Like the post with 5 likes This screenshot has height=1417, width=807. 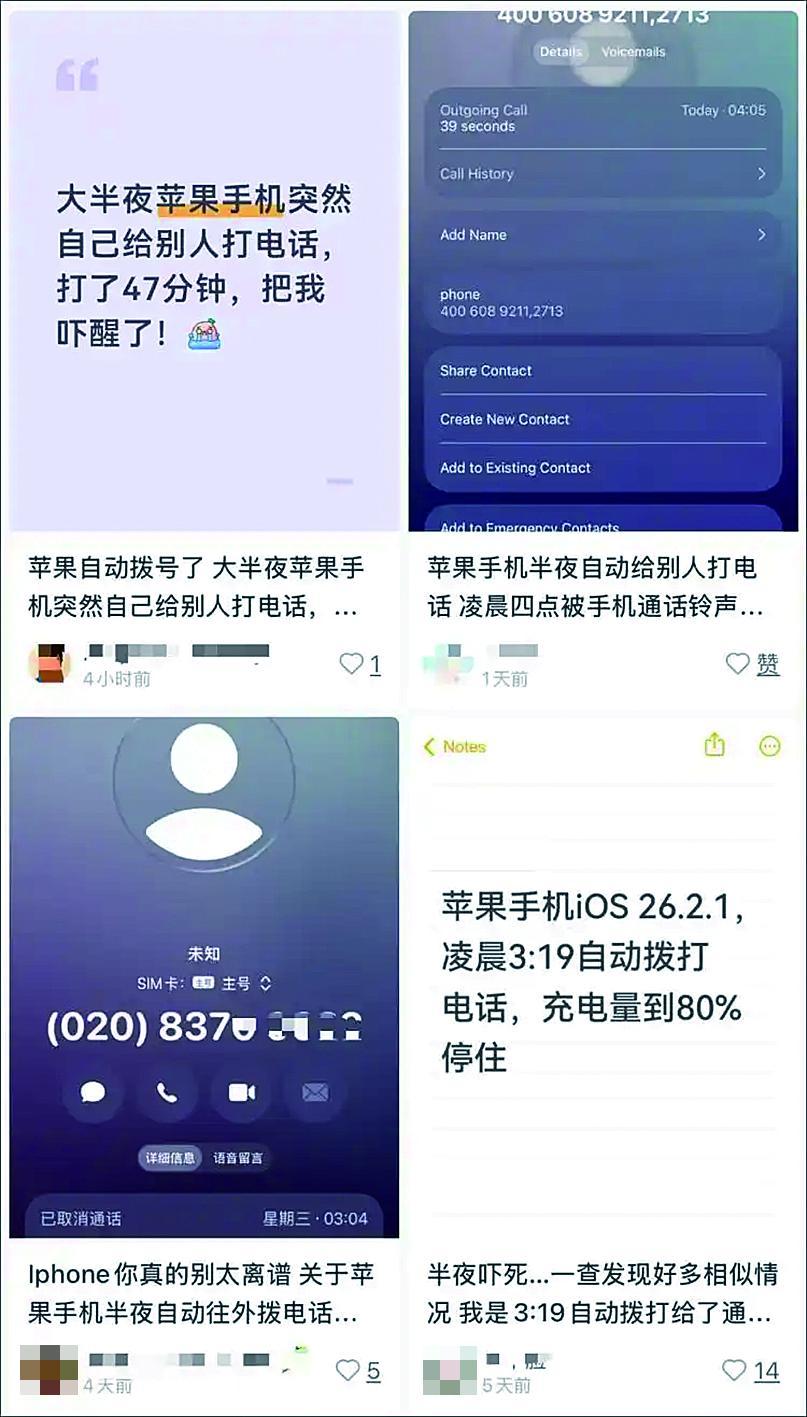347,1370
